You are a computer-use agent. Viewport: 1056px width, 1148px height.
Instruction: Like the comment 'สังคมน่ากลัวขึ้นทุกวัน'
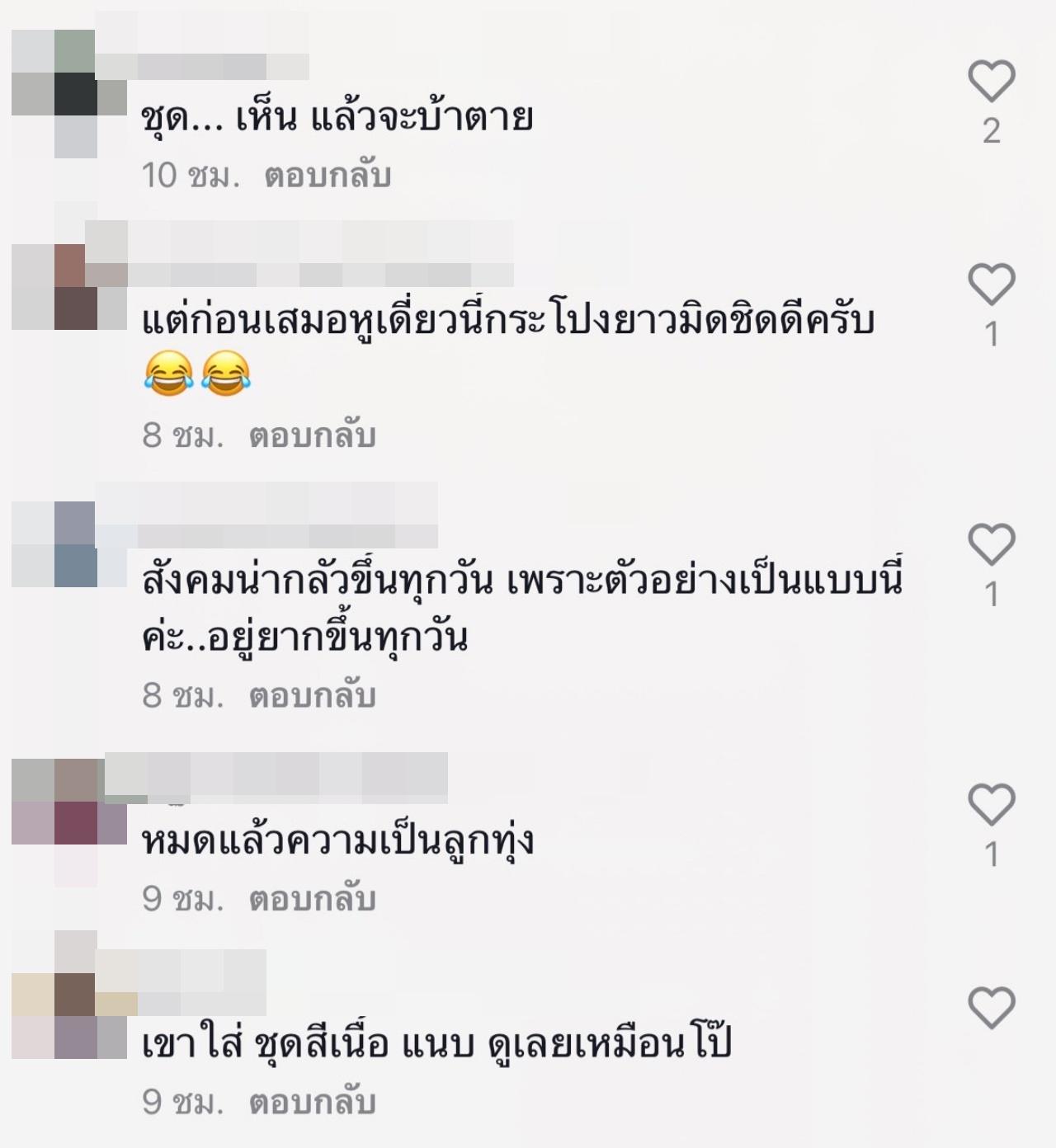[991, 545]
